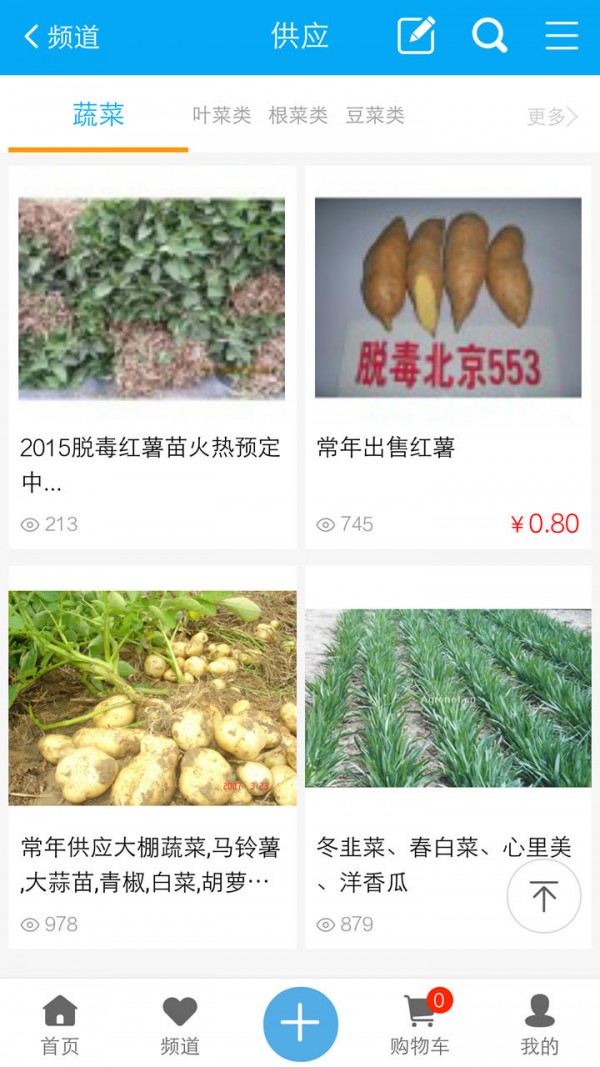600x1067 pixels.
Task: Go back to 频道
Action: click(x=62, y=37)
